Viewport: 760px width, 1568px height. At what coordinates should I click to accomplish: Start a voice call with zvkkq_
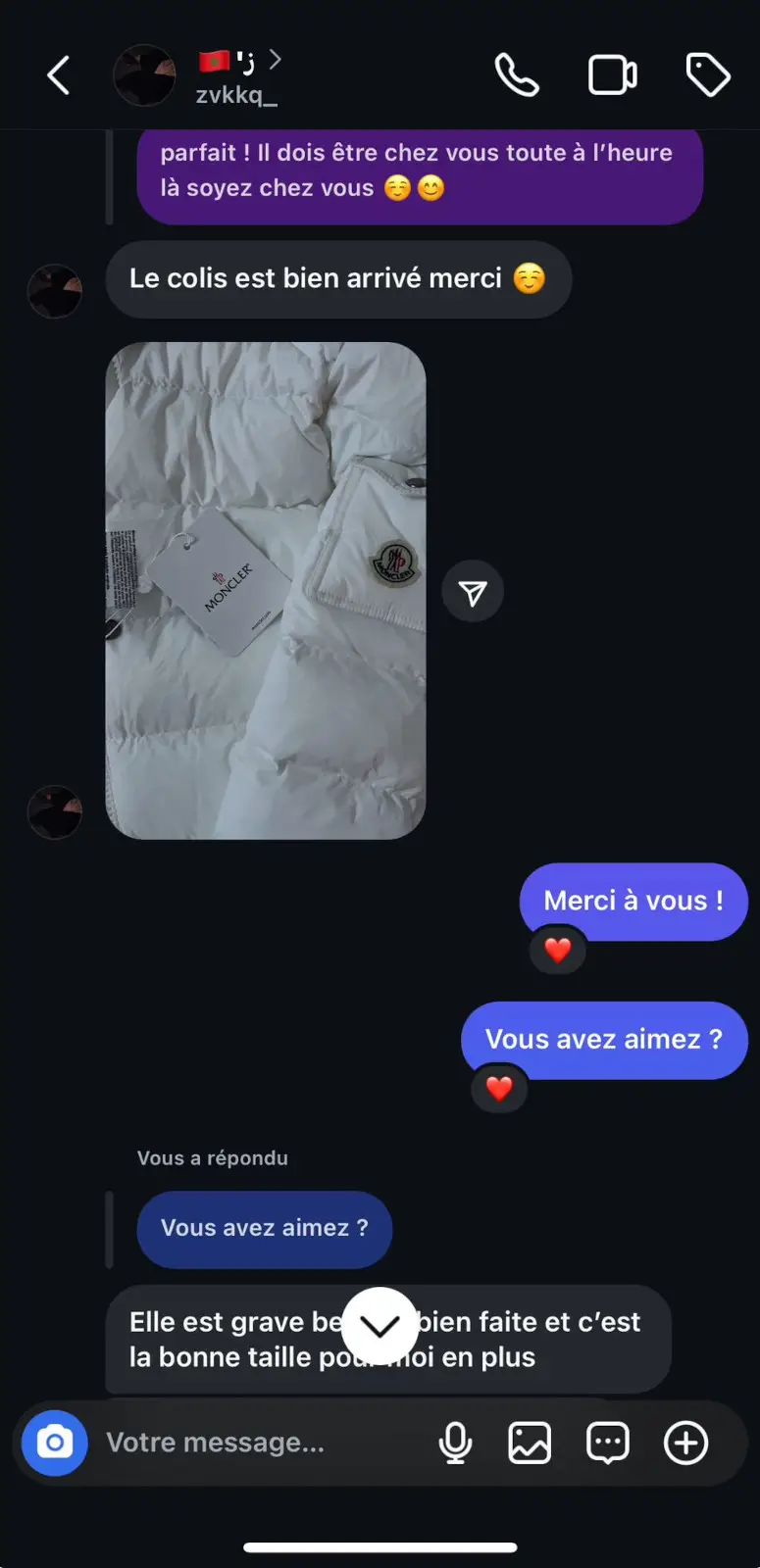coord(517,74)
